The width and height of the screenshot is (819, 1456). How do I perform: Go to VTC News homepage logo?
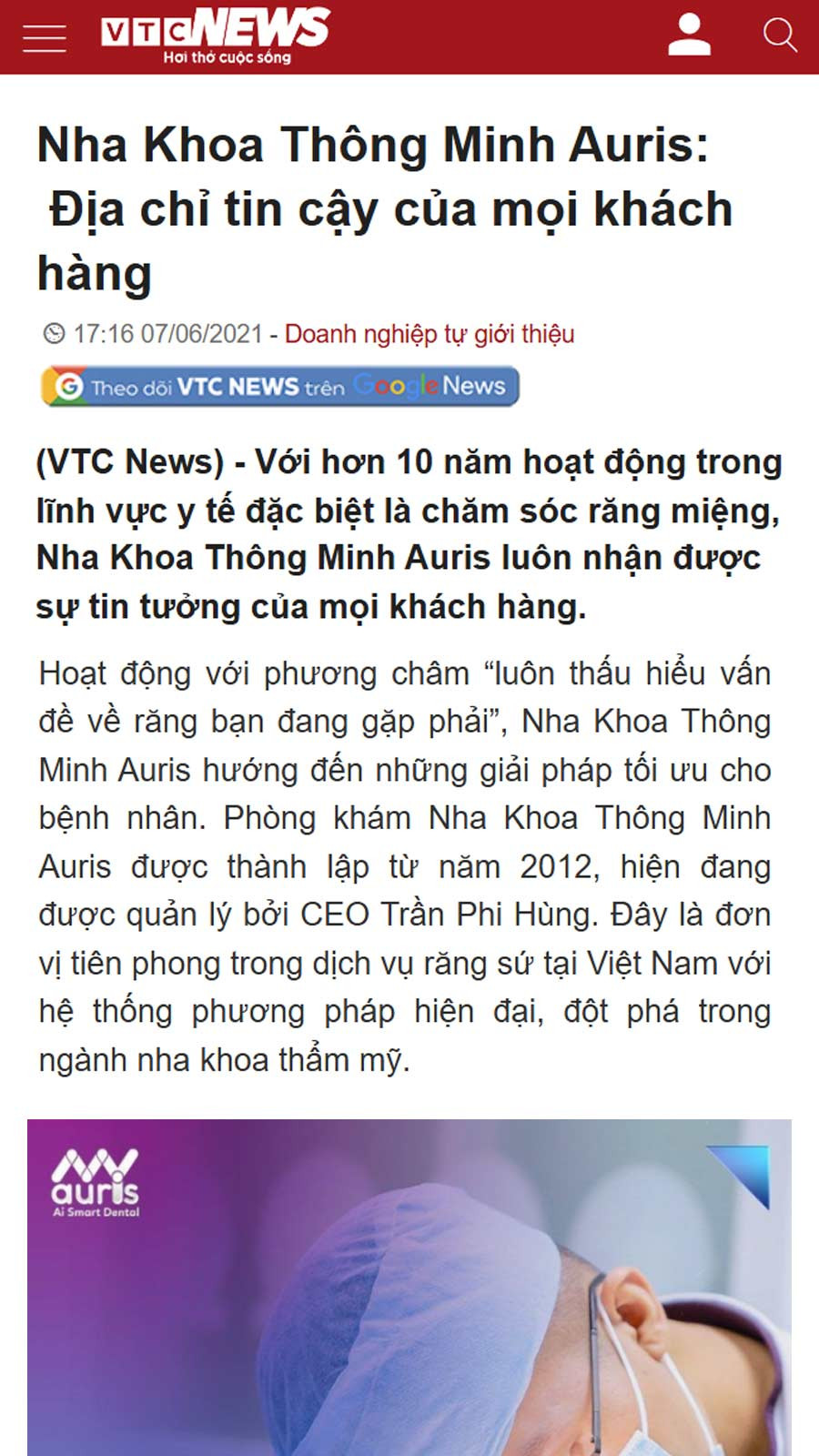(x=216, y=35)
